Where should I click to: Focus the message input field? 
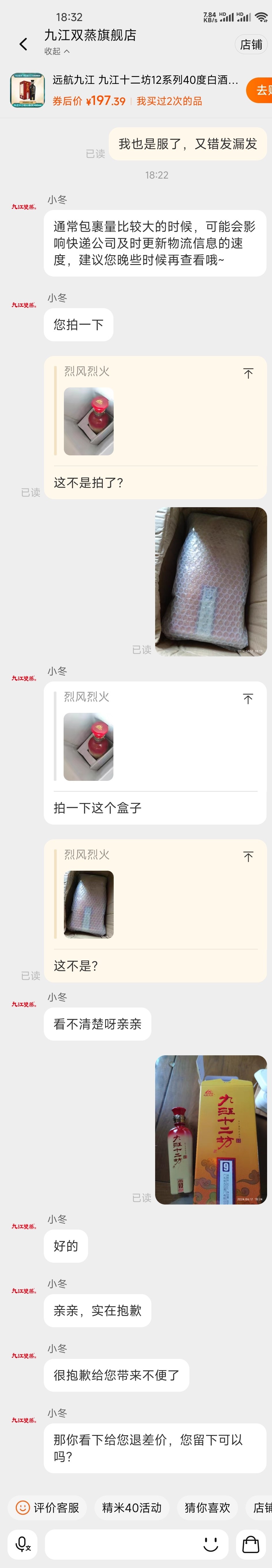coord(122,1544)
